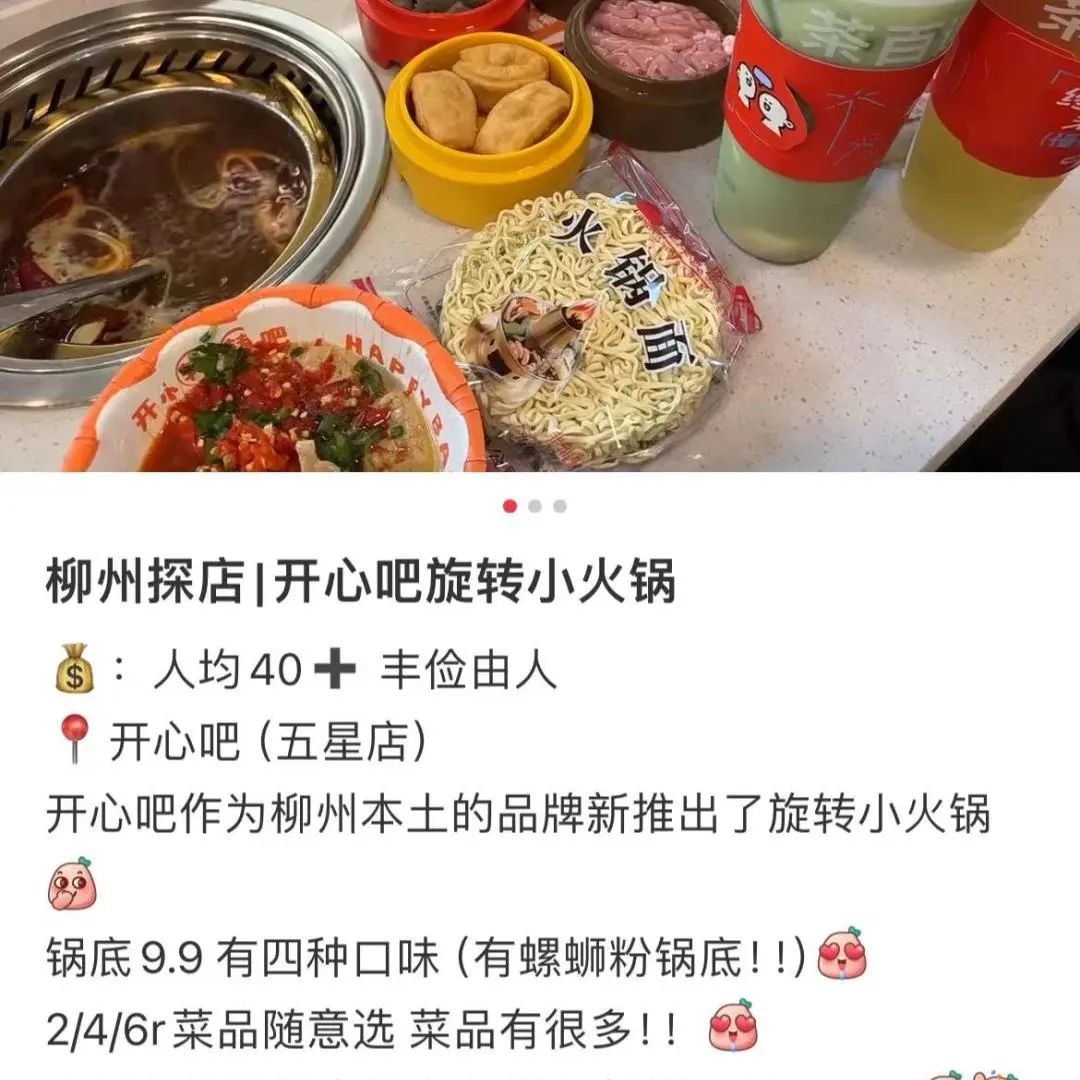Select the third photo indicator dot
1080x1080 pixels.
(x=560, y=506)
